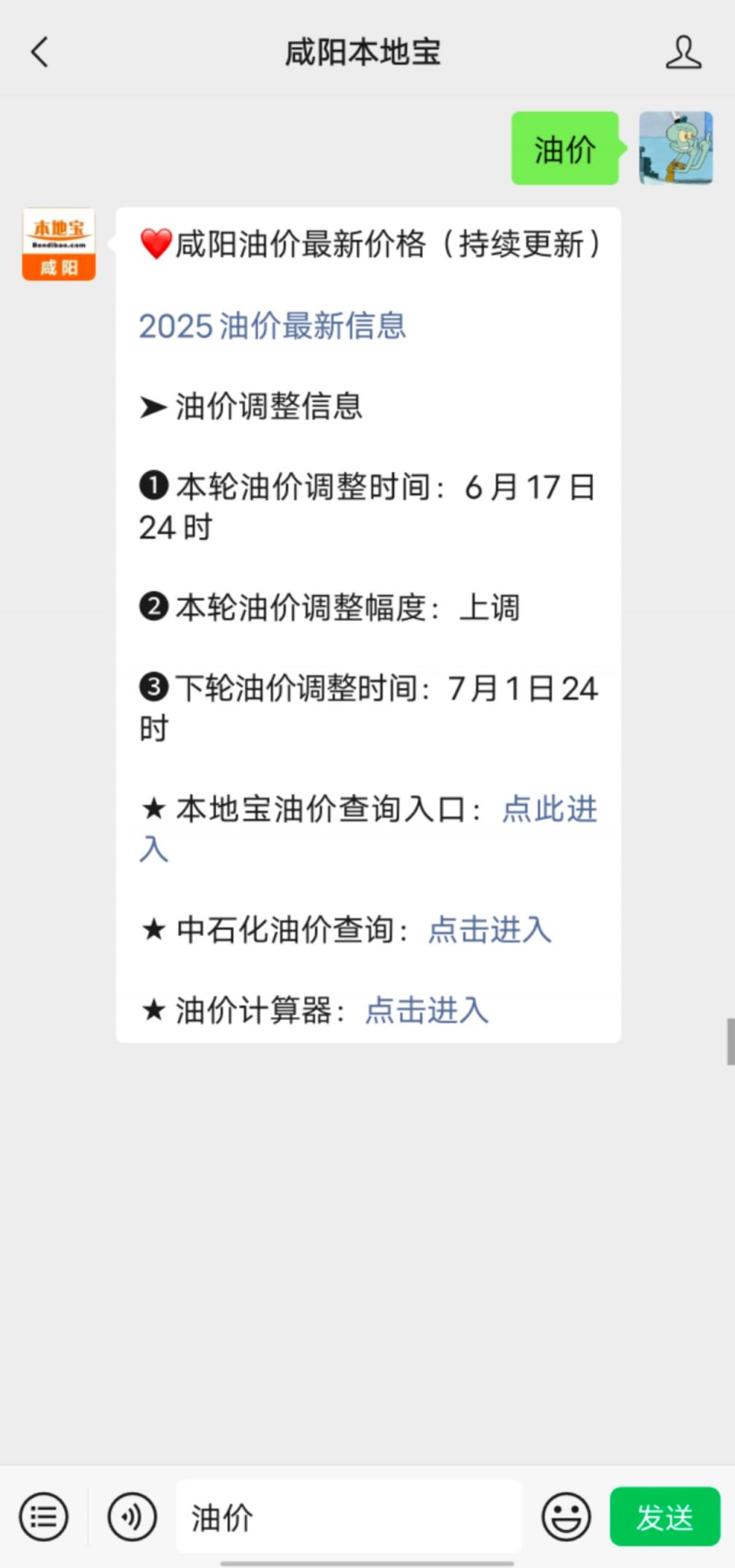This screenshot has height=1568, width=735.
Task: Go back from the 咸阳本地宝 chat
Action: [x=39, y=53]
